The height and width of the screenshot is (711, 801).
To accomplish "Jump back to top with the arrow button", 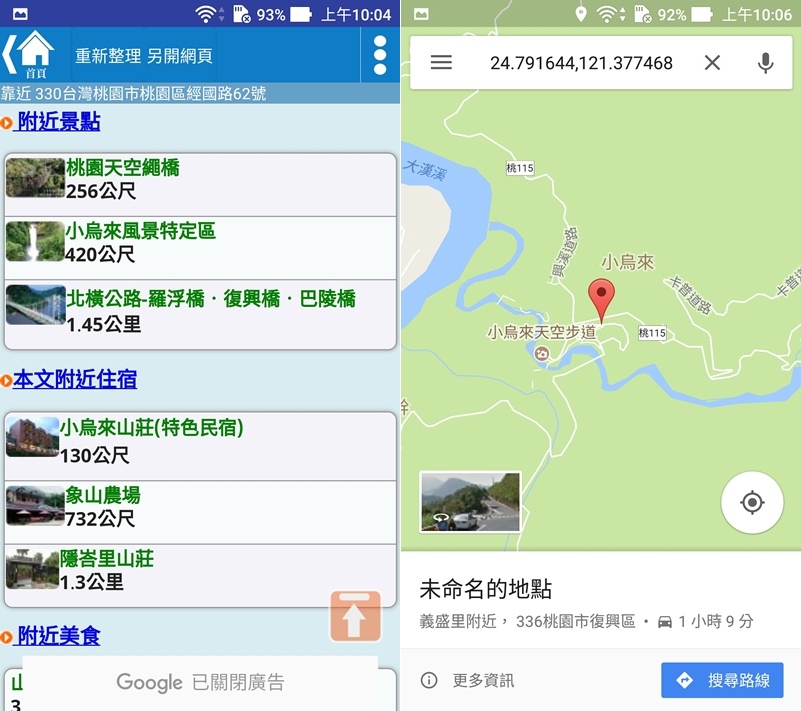I will pos(355,616).
